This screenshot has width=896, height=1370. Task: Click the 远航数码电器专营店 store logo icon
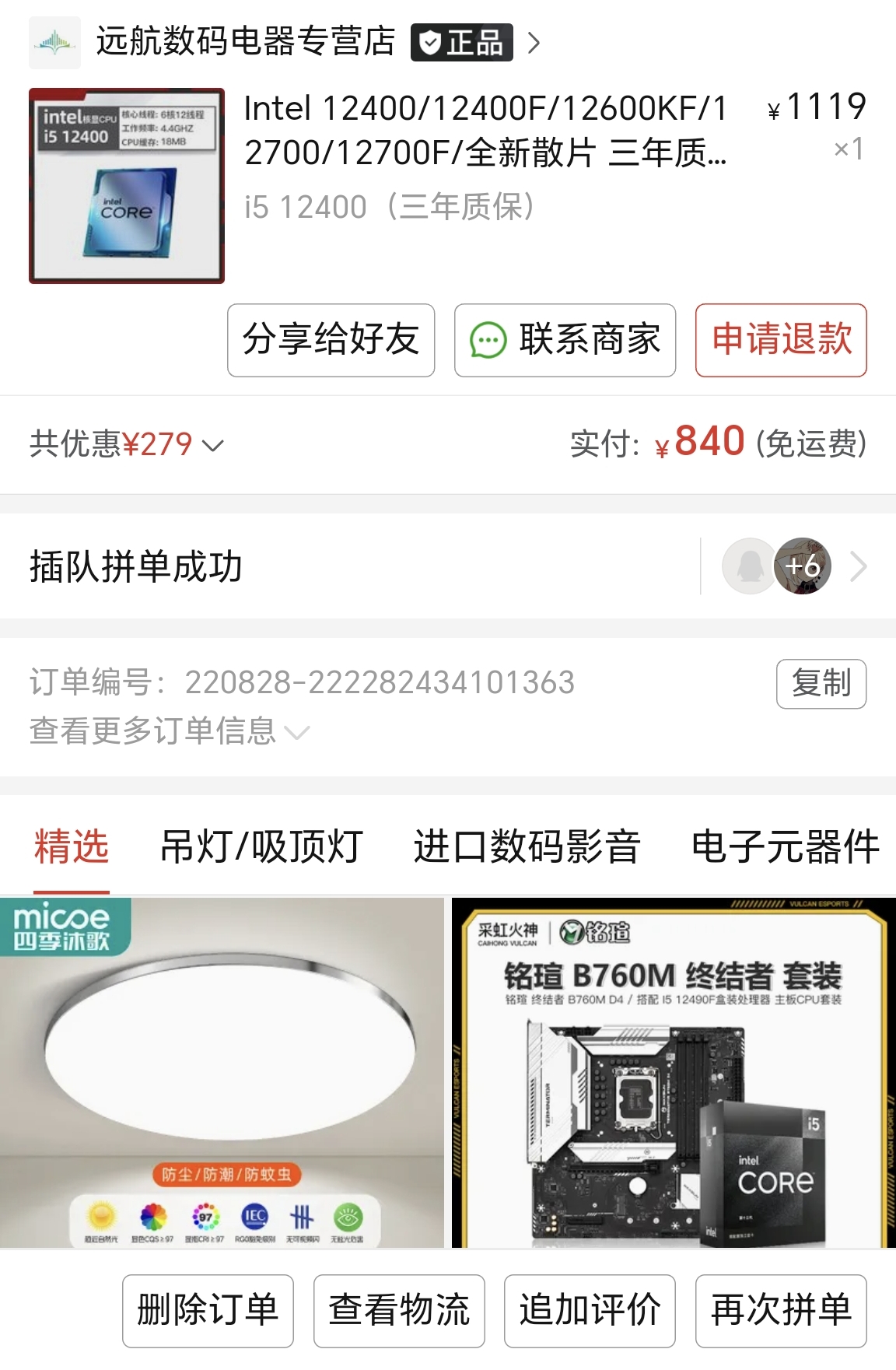coord(54,43)
